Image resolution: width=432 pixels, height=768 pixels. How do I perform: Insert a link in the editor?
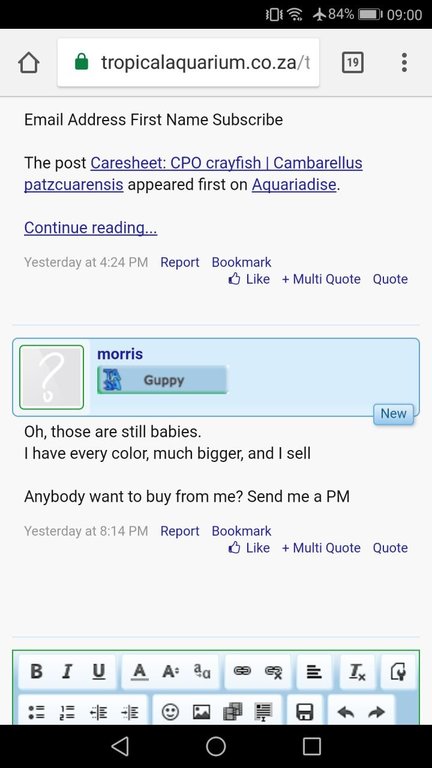[242, 671]
